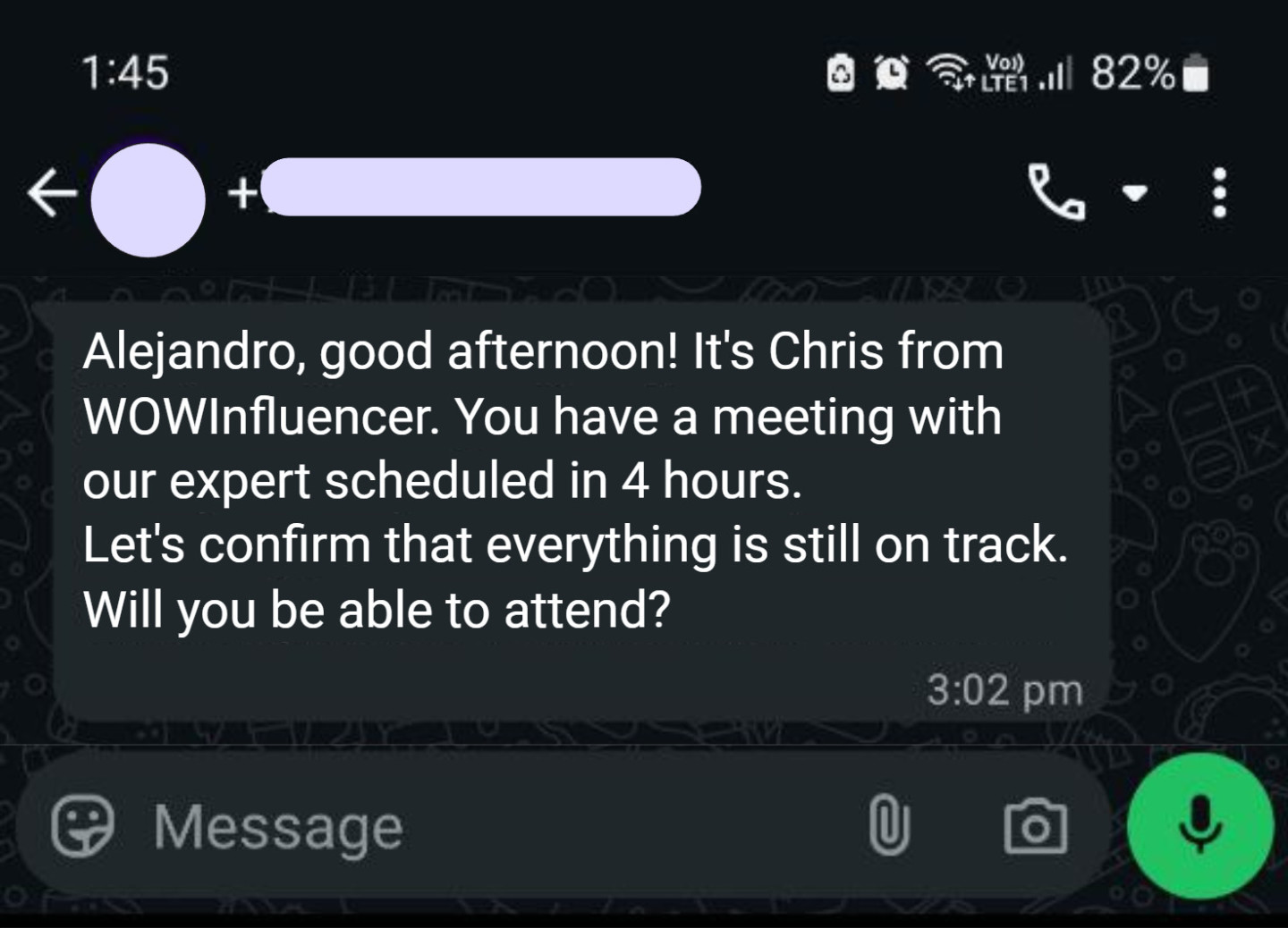Attach a file with the paperclip

point(890,826)
